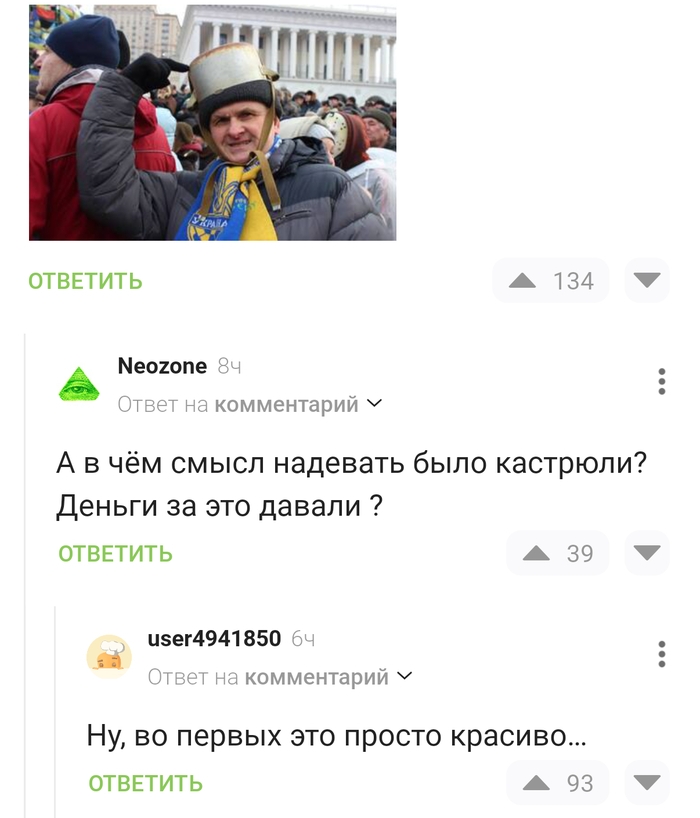Reply to the photo comment via ОТВЕТИТЬ

tap(86, 281)
